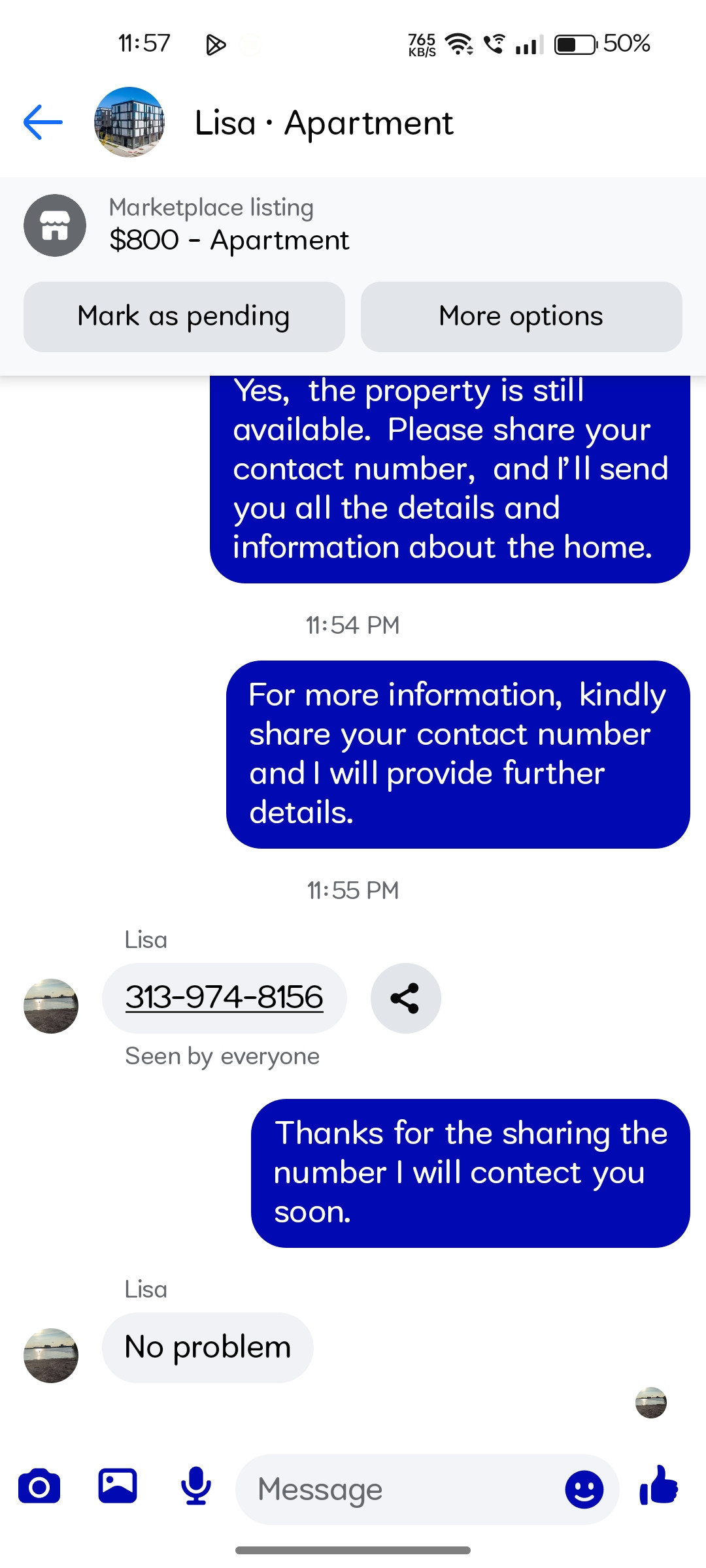Image resolution: width=706 pixels, height=1568 pixels.
Task: Send a thumbs-up like
Action: click(659, 1486)
